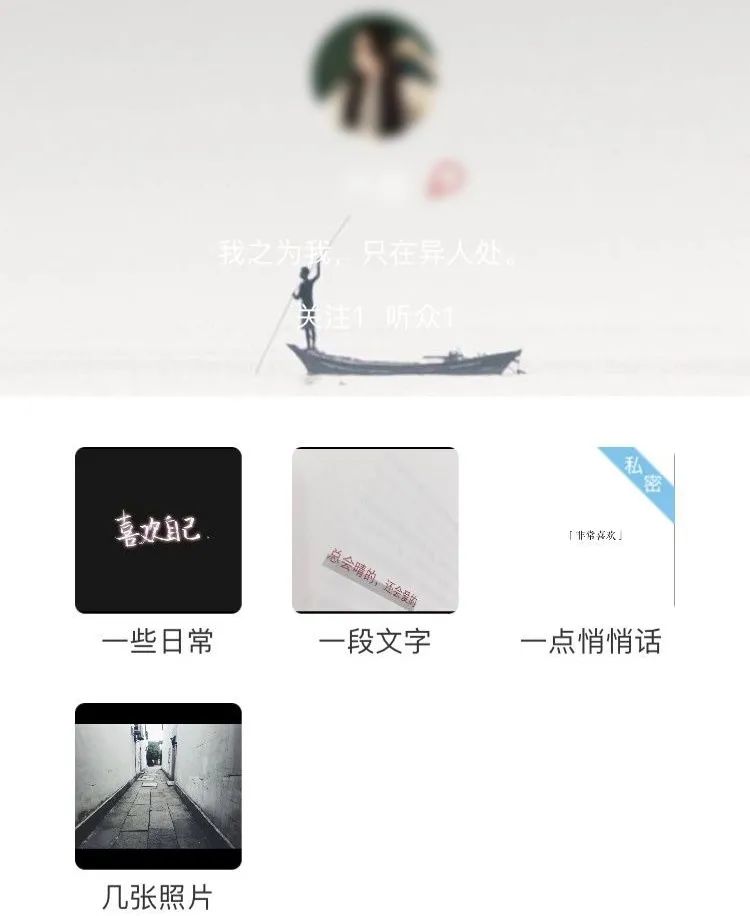This screenshot has height=916, width=750.
Task: View the 听众1 listeners list
Action: tap(420, 318)
